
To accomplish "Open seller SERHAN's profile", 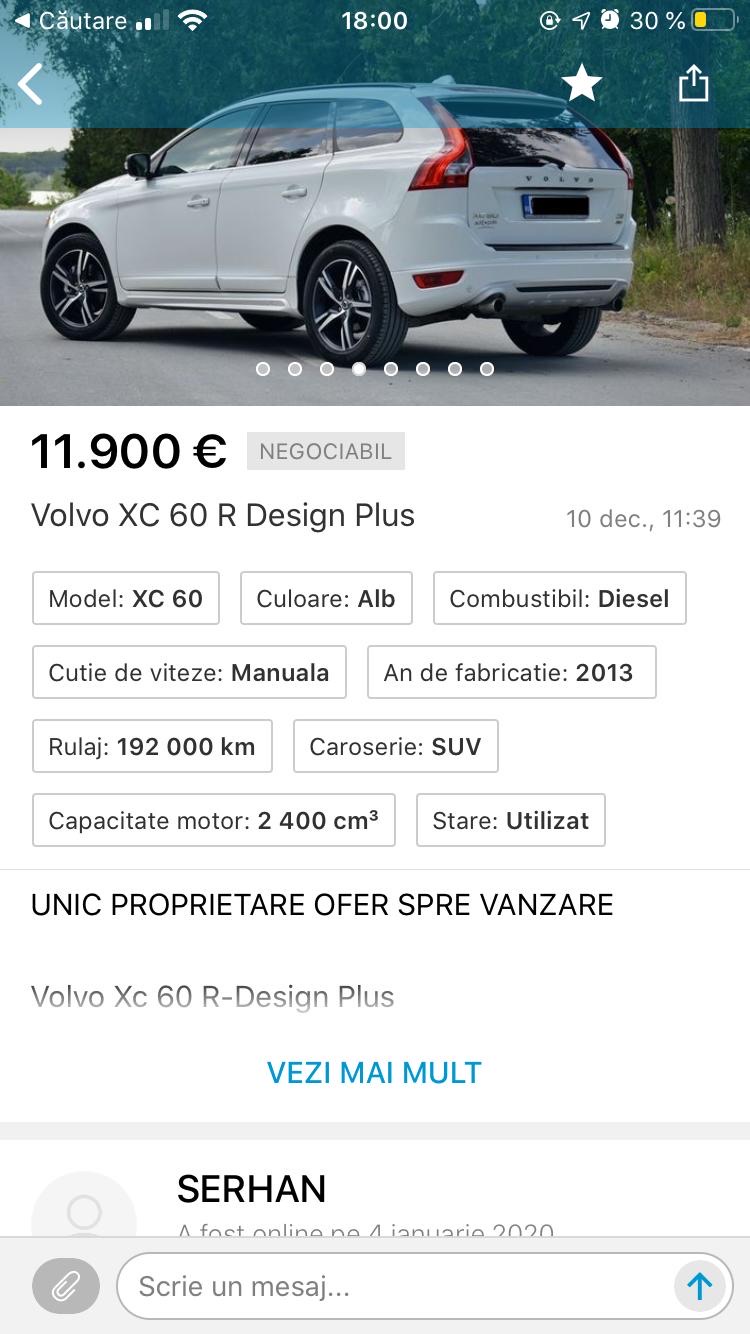I will pos(251,1189).
